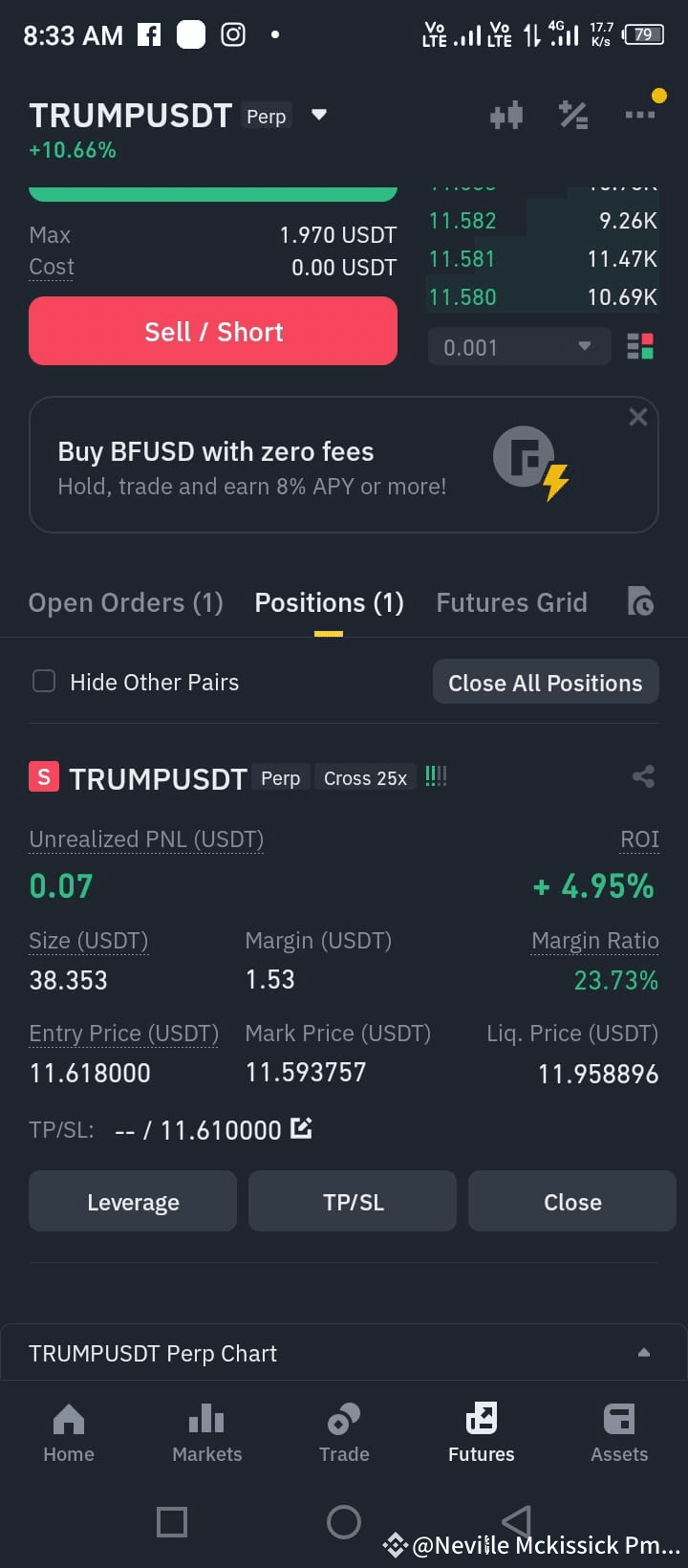The height and width of the screenshot is (1568, 688).
Task: Open the order book layout icon
Action: tap(641, 346)
